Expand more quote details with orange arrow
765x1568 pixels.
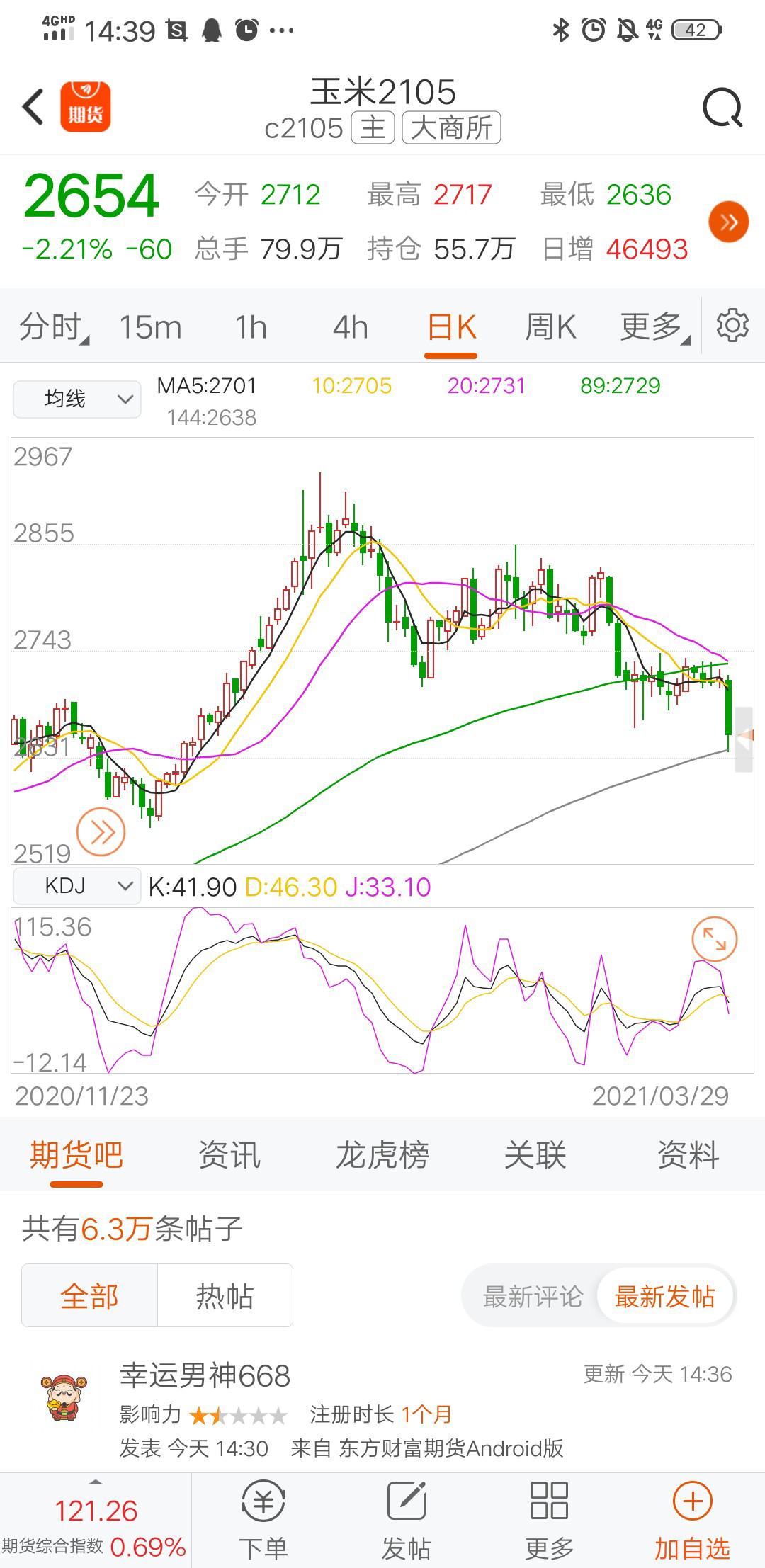point(728,222)
